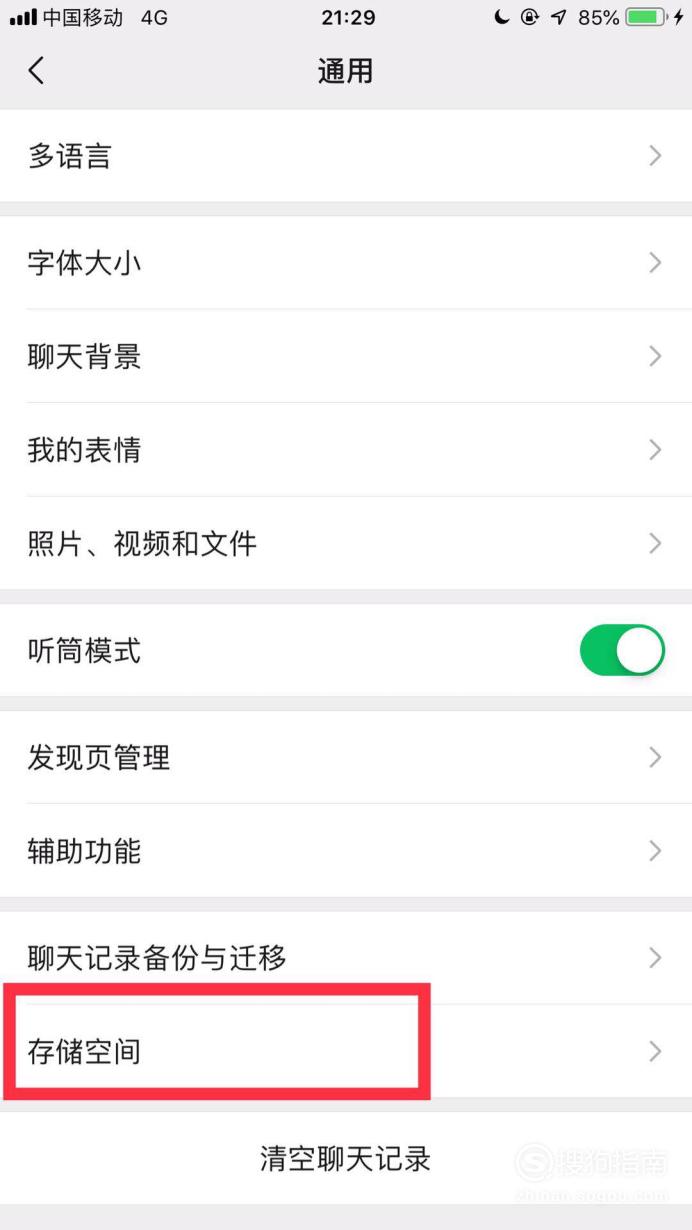Open 聊天记录备份与迁移
Viewport: 692px width, 1230px height.
pos(346,958)
